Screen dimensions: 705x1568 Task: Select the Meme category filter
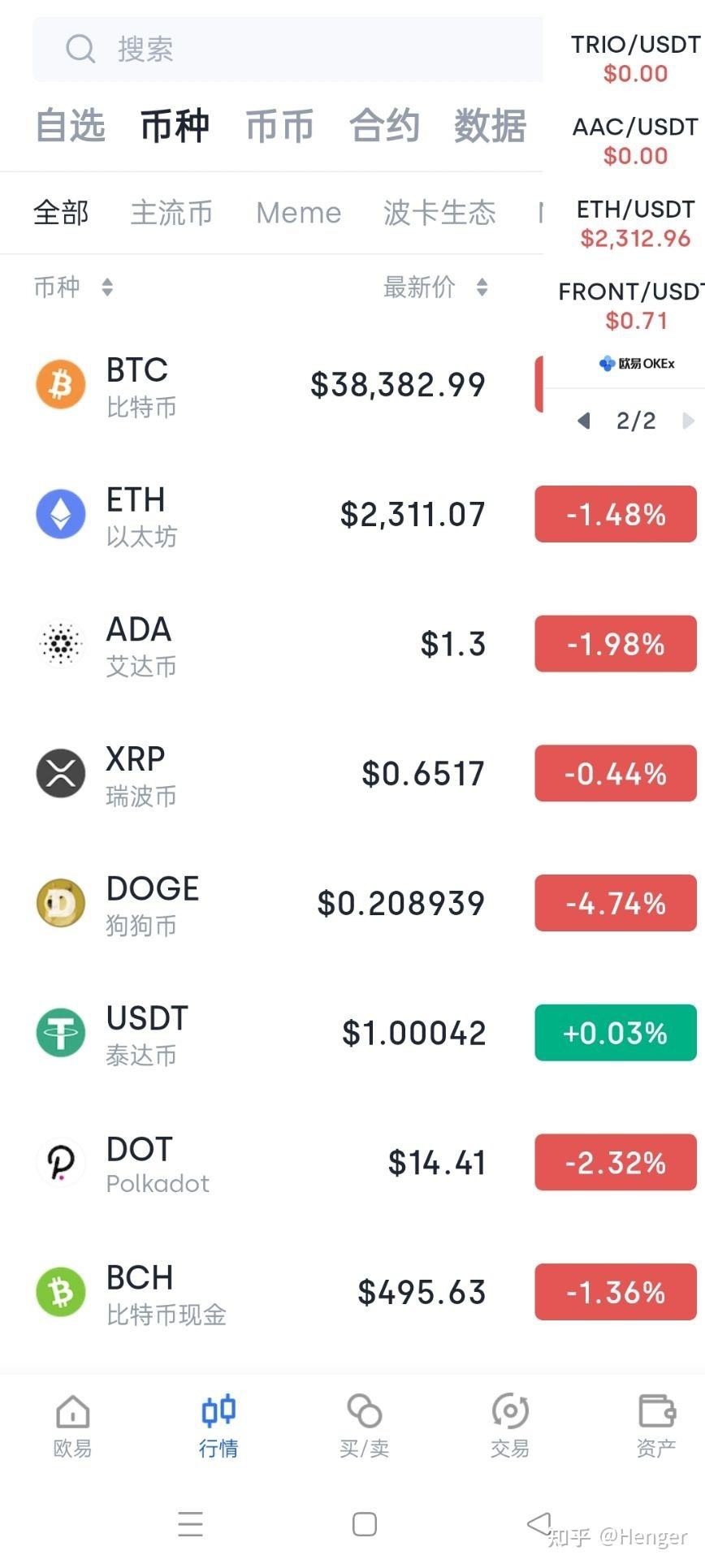(x=298, y=213)
